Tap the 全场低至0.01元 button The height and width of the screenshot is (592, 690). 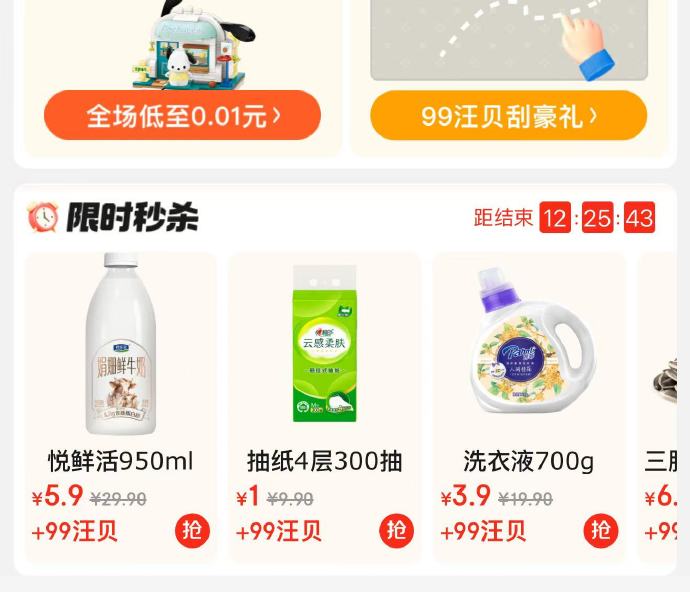(x=182, y=116)
